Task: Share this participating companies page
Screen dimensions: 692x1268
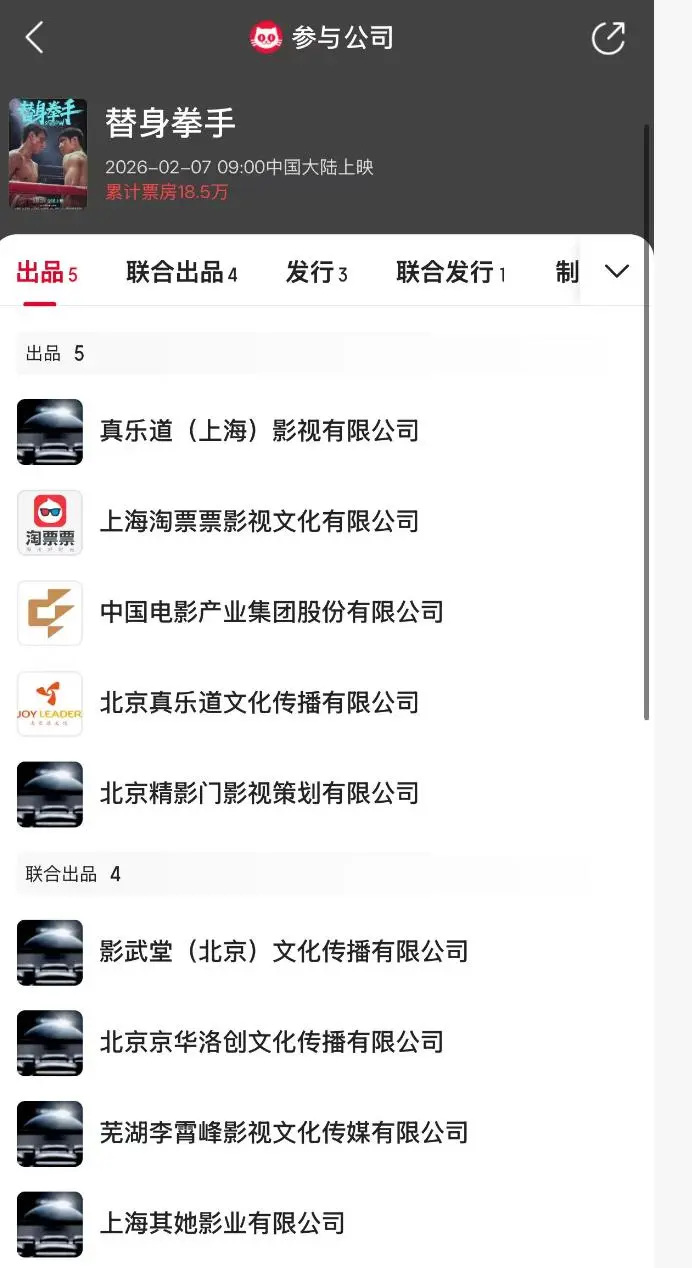Action: click(x=608, y=38)
